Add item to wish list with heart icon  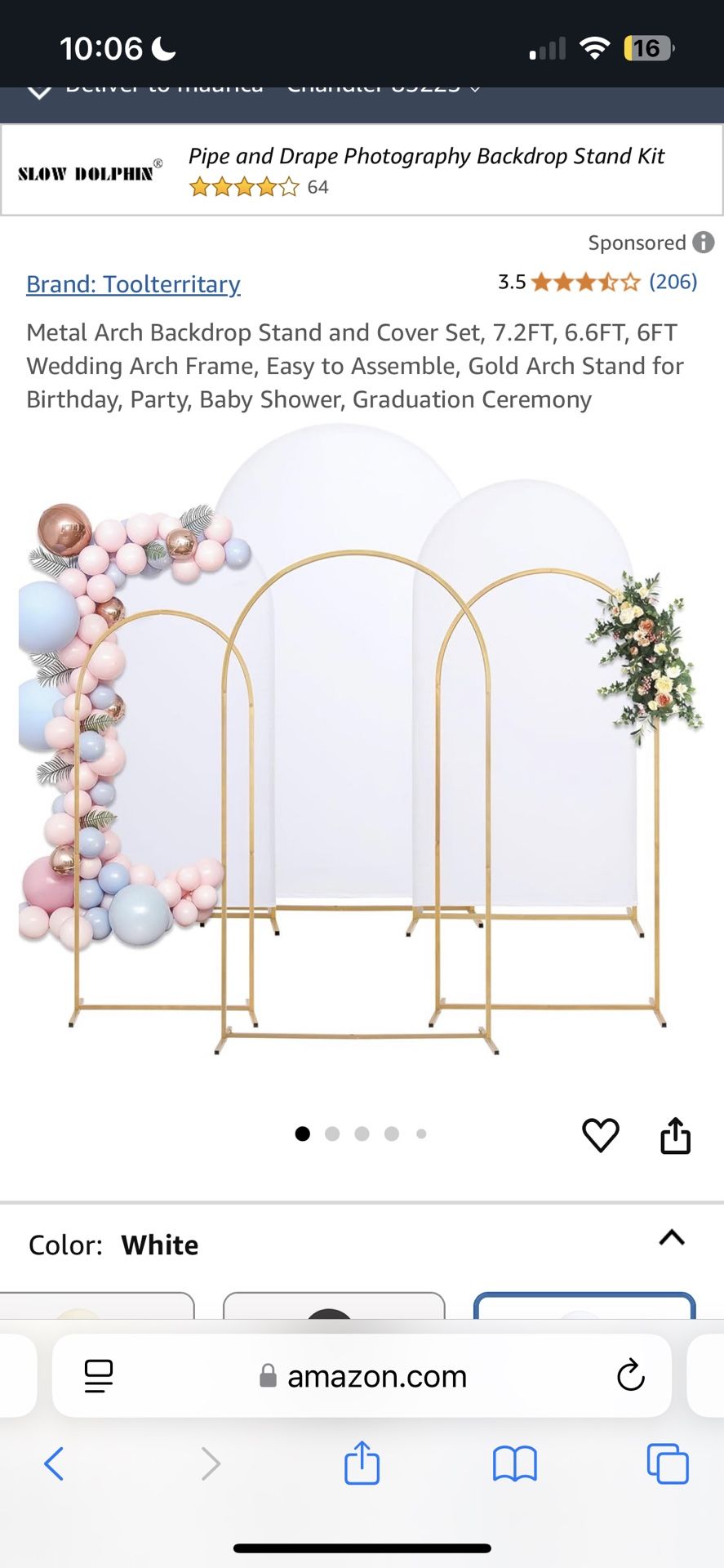[x=600, y=1135]
